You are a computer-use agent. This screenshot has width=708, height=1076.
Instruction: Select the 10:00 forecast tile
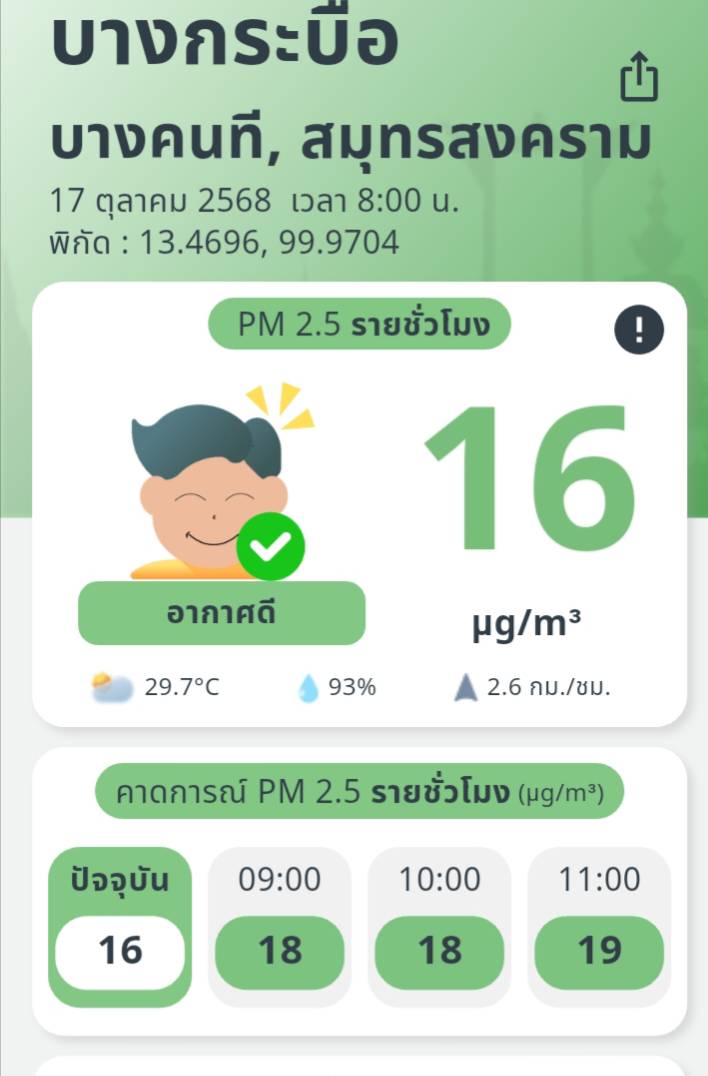point(439,926)
